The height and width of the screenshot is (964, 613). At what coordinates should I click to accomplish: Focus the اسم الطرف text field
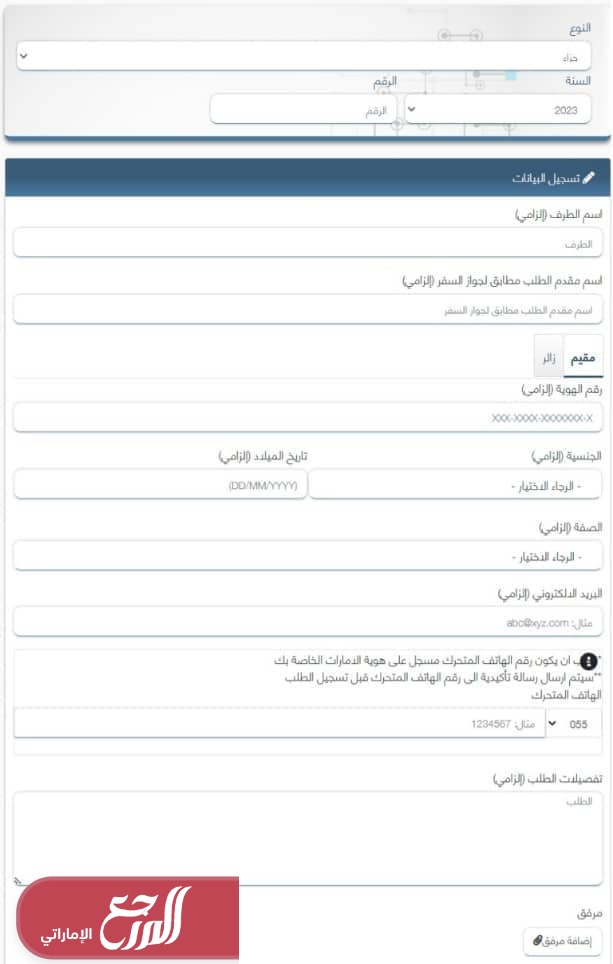click(x=307, y=243)
